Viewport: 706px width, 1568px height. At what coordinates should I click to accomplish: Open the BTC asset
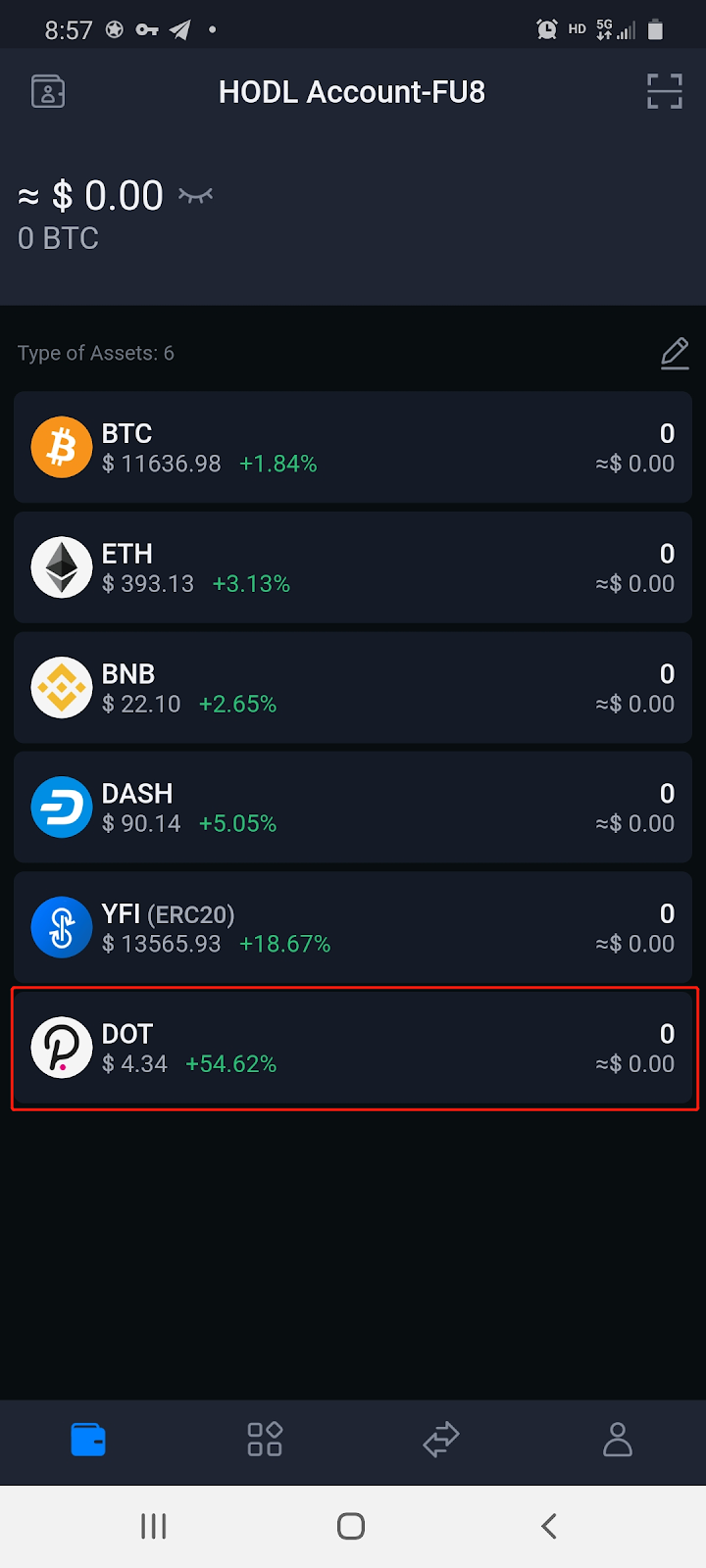pyautogui.click(x=353, y=448)
